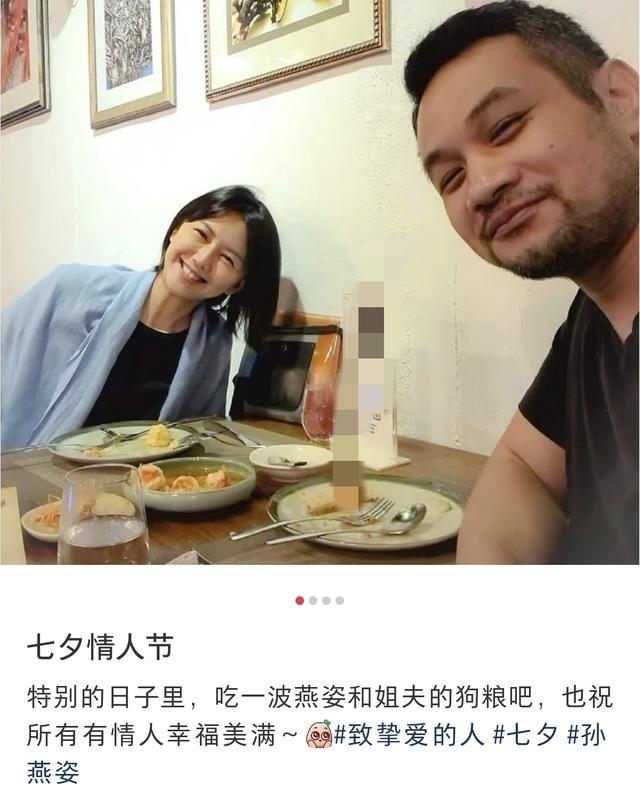Open the #七夕 hashtag link
Viewport: 640px width, 809px height.
tap(524, 736)
